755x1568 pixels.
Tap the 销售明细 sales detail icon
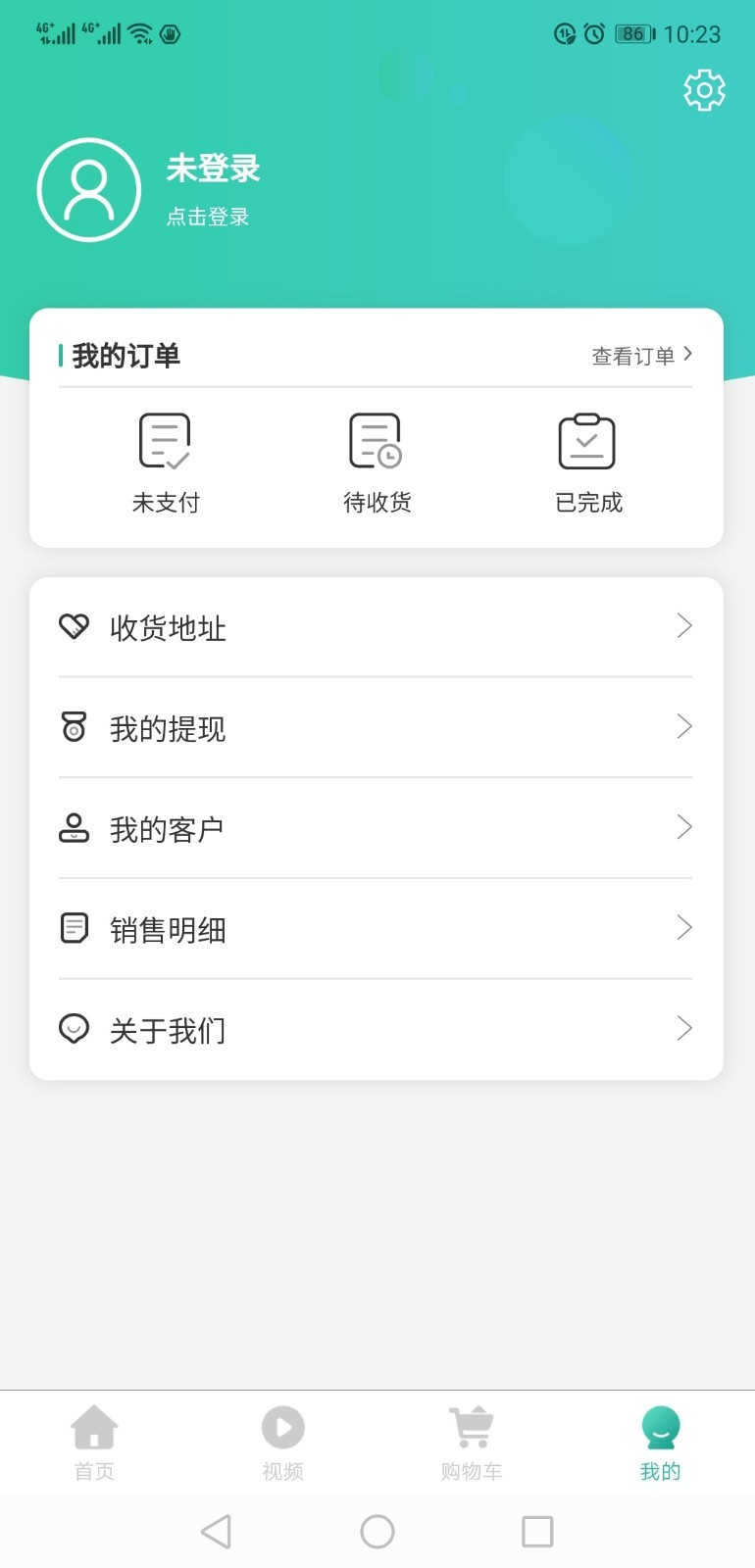click(75, 928)
